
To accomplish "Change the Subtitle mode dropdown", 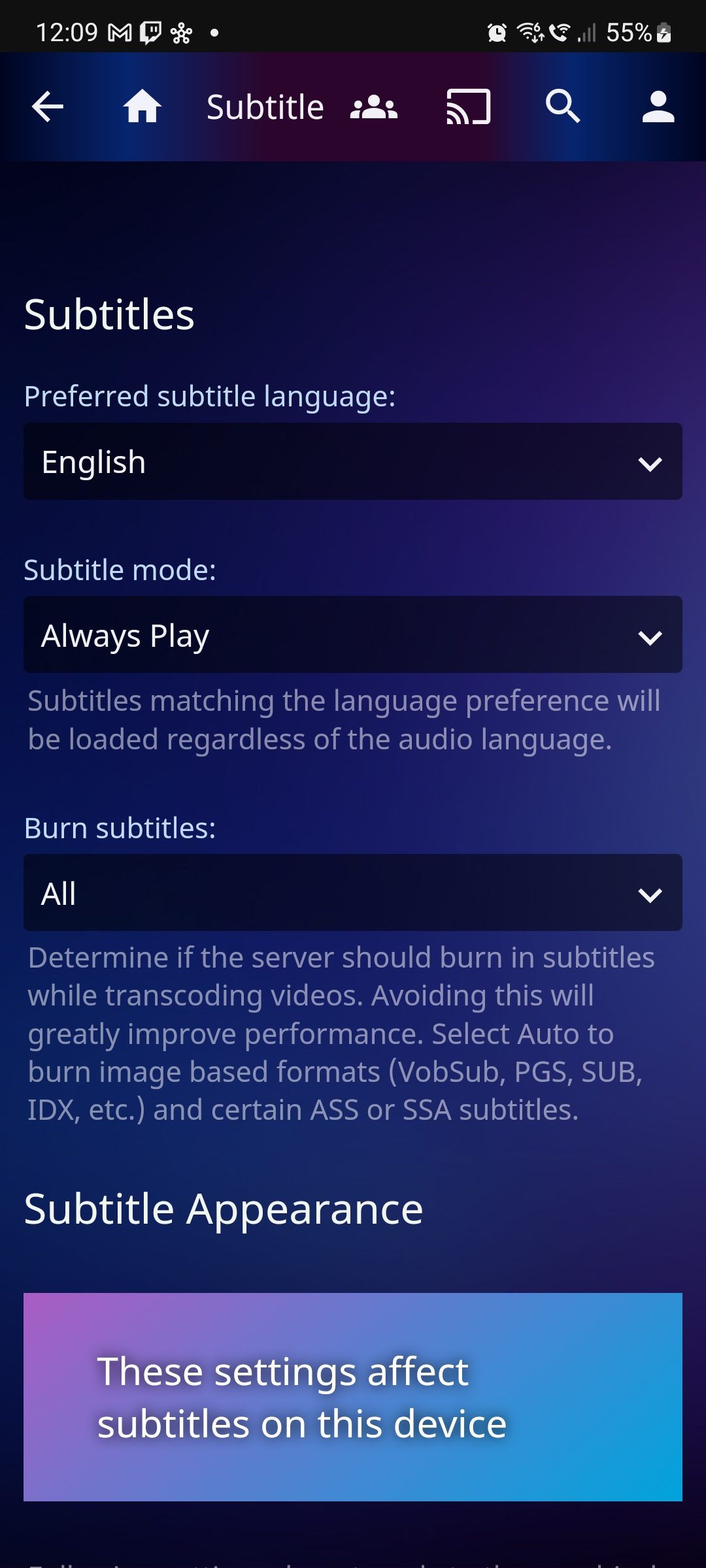I will pyautogui.click(x=353, y=635).
